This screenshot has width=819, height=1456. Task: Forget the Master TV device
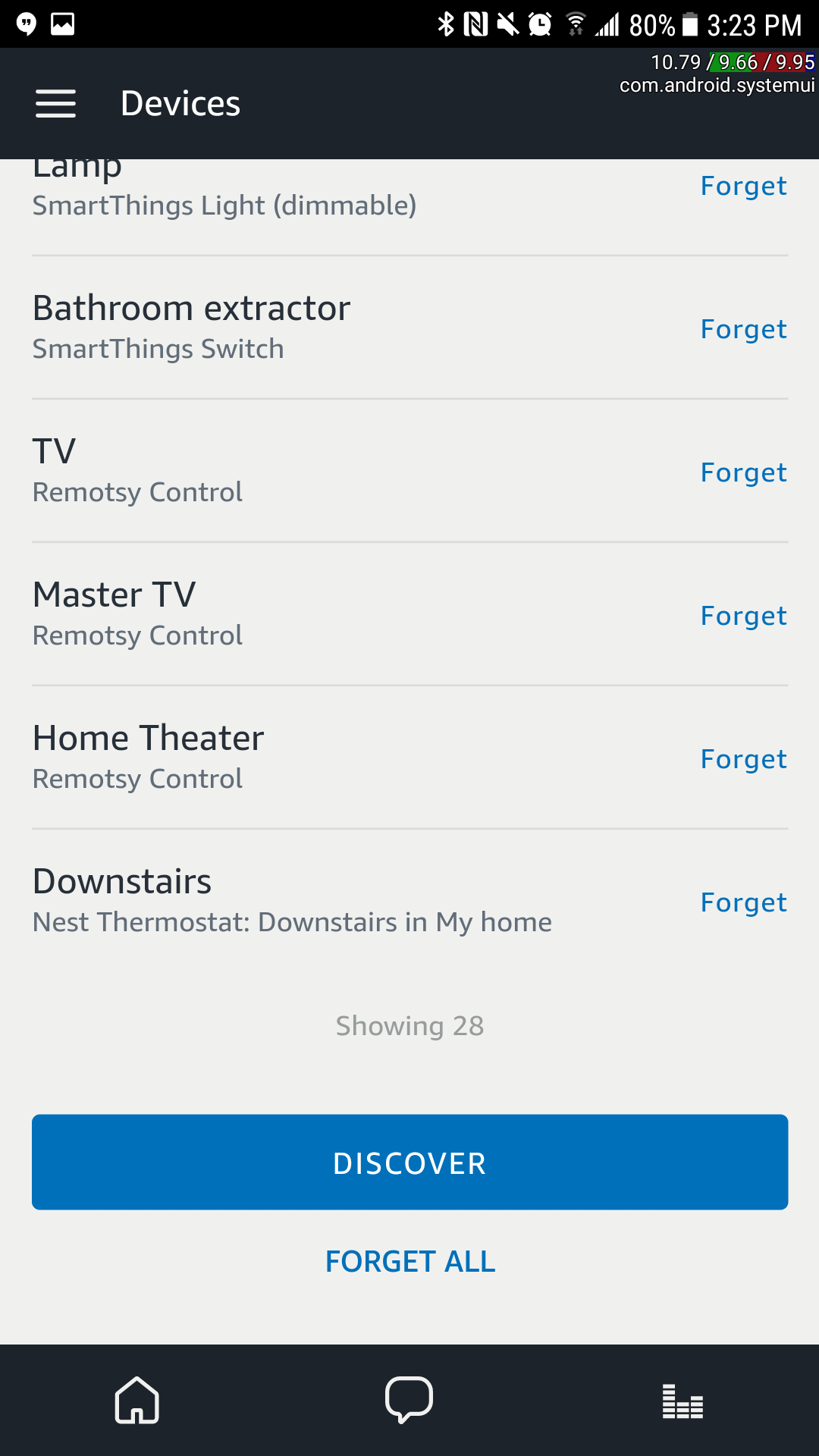(743, 616)
